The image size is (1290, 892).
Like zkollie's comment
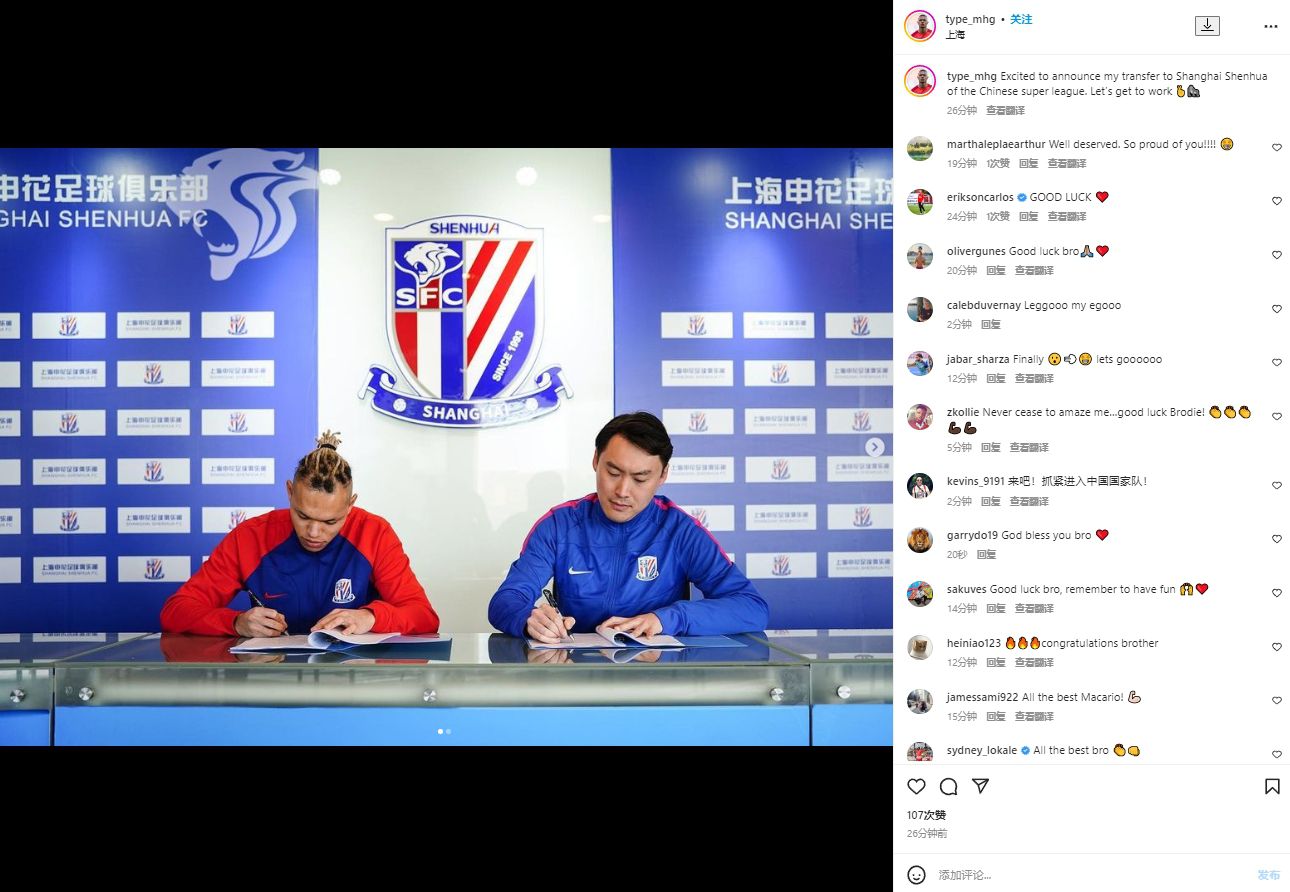[x=1277, y=417]
